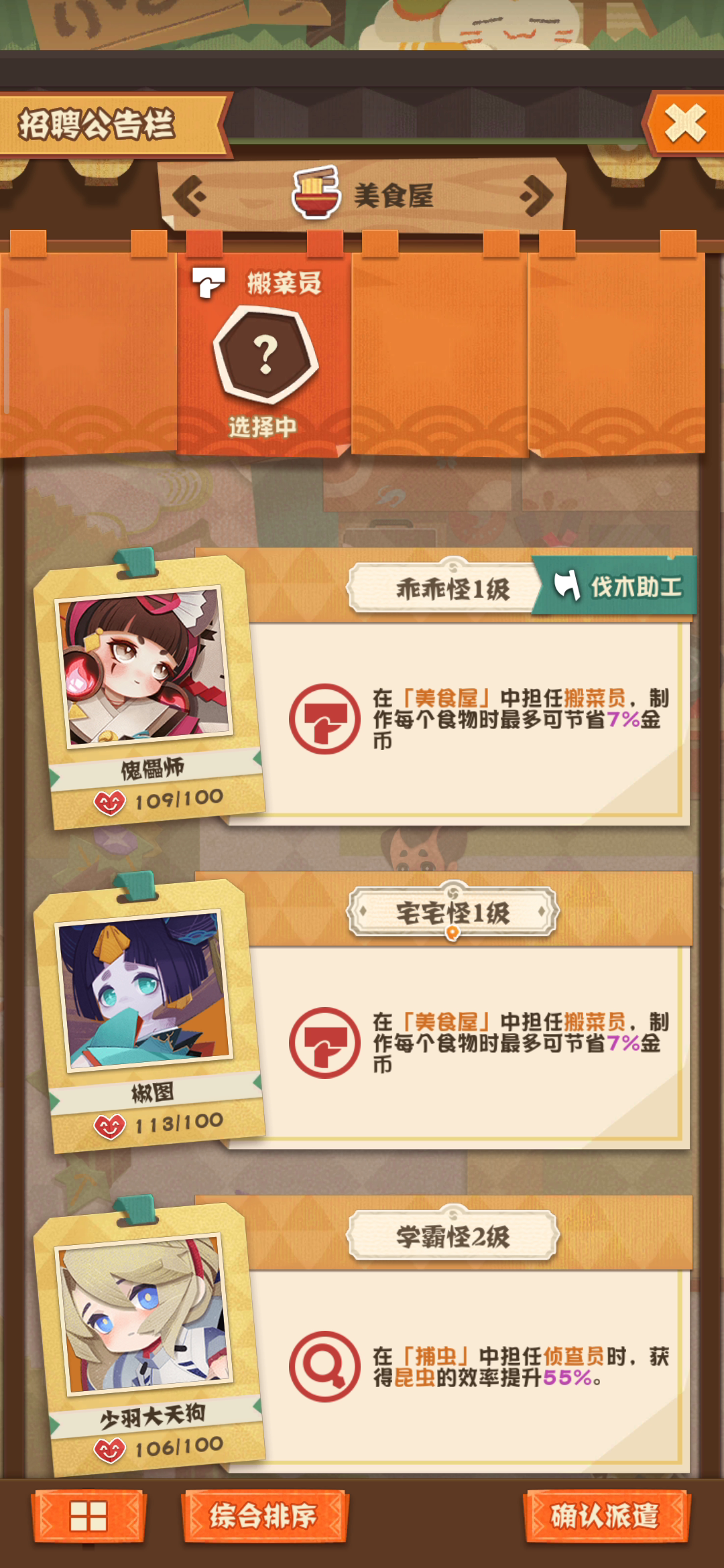Tap the 综合排序 sort button
The height and width of the screenshot is (1568, 724).
[x=263, y=1516]
